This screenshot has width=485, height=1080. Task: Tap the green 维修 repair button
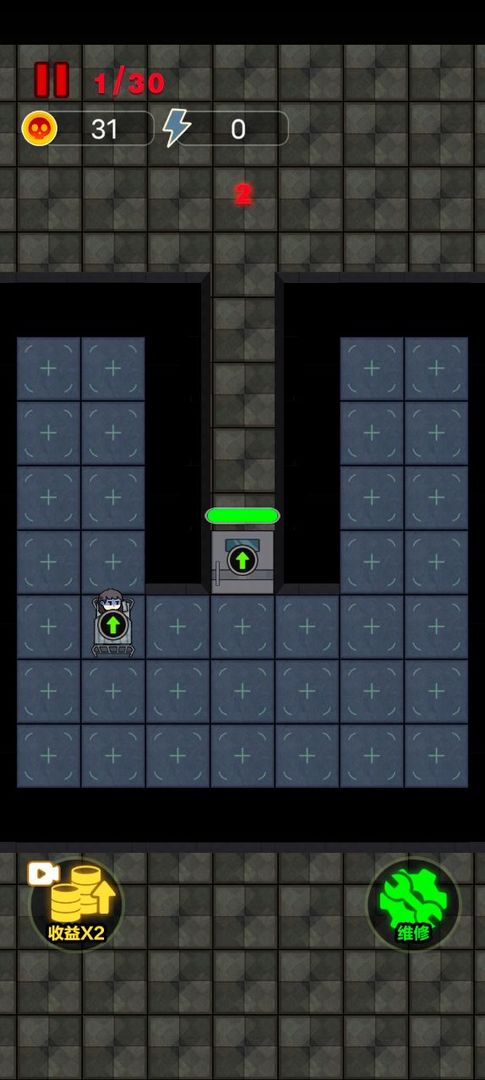point(413,904)
